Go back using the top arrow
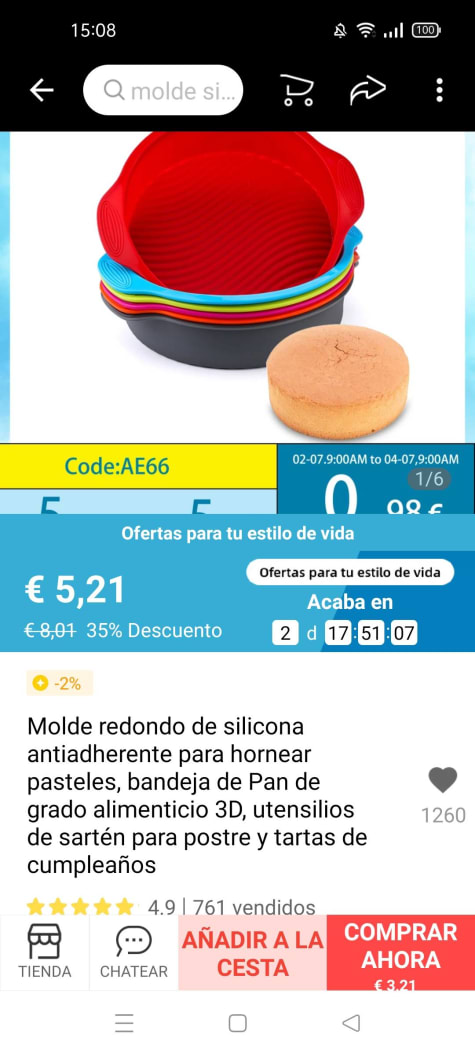475x1056 pixels. point(41,90)
